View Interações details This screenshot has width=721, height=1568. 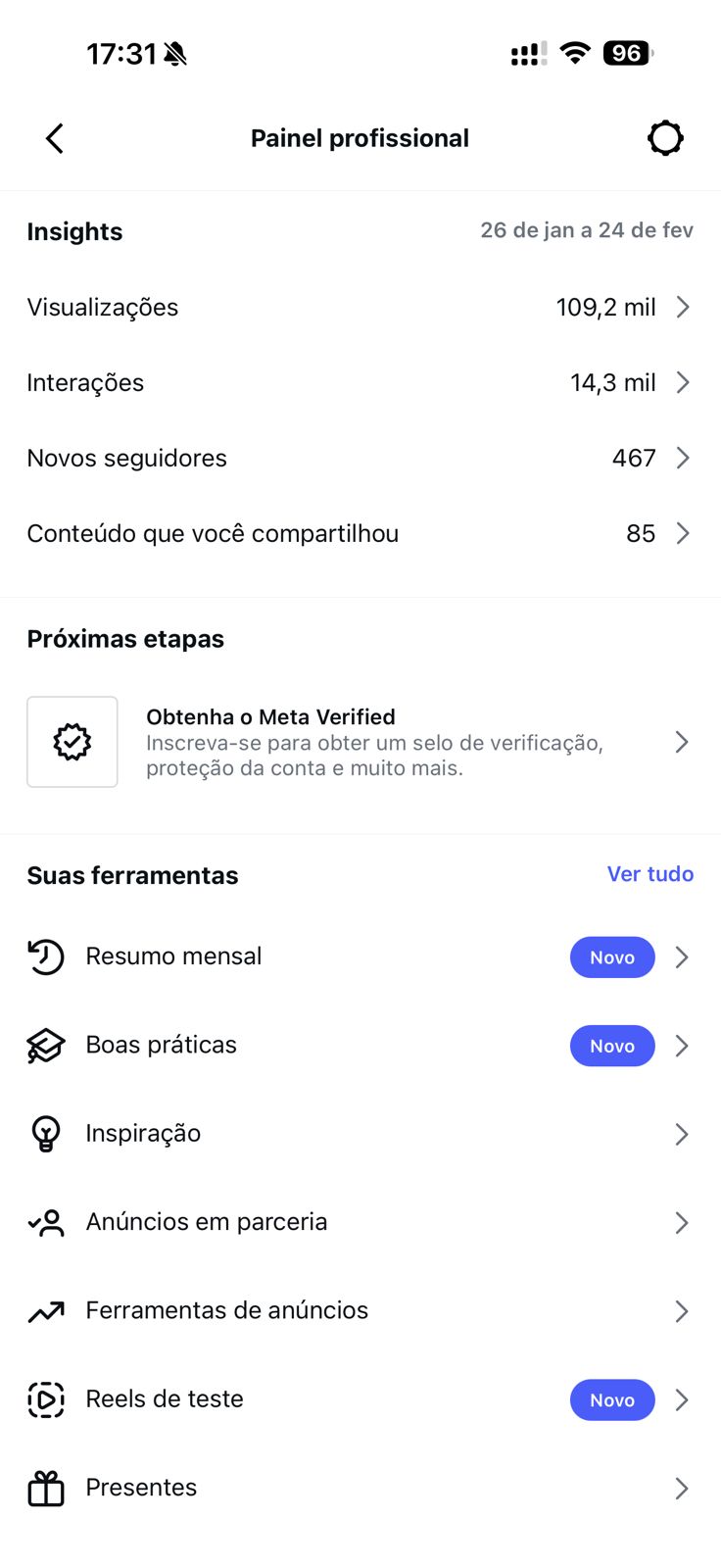(x=360, y=383)
